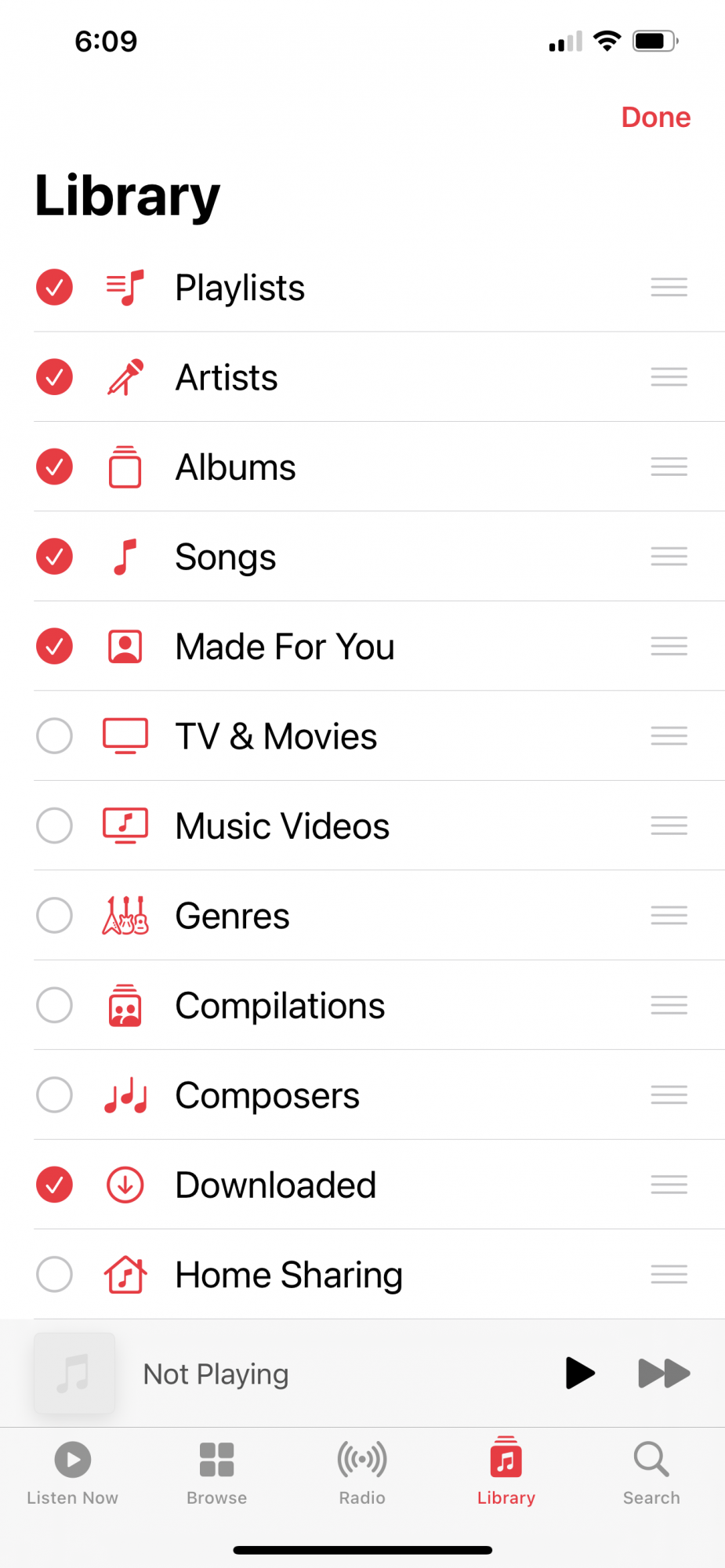Screen dimensions: 725x1568
Task: Uncheck the Playlists checkbox
Action: (x=55, y=287)
